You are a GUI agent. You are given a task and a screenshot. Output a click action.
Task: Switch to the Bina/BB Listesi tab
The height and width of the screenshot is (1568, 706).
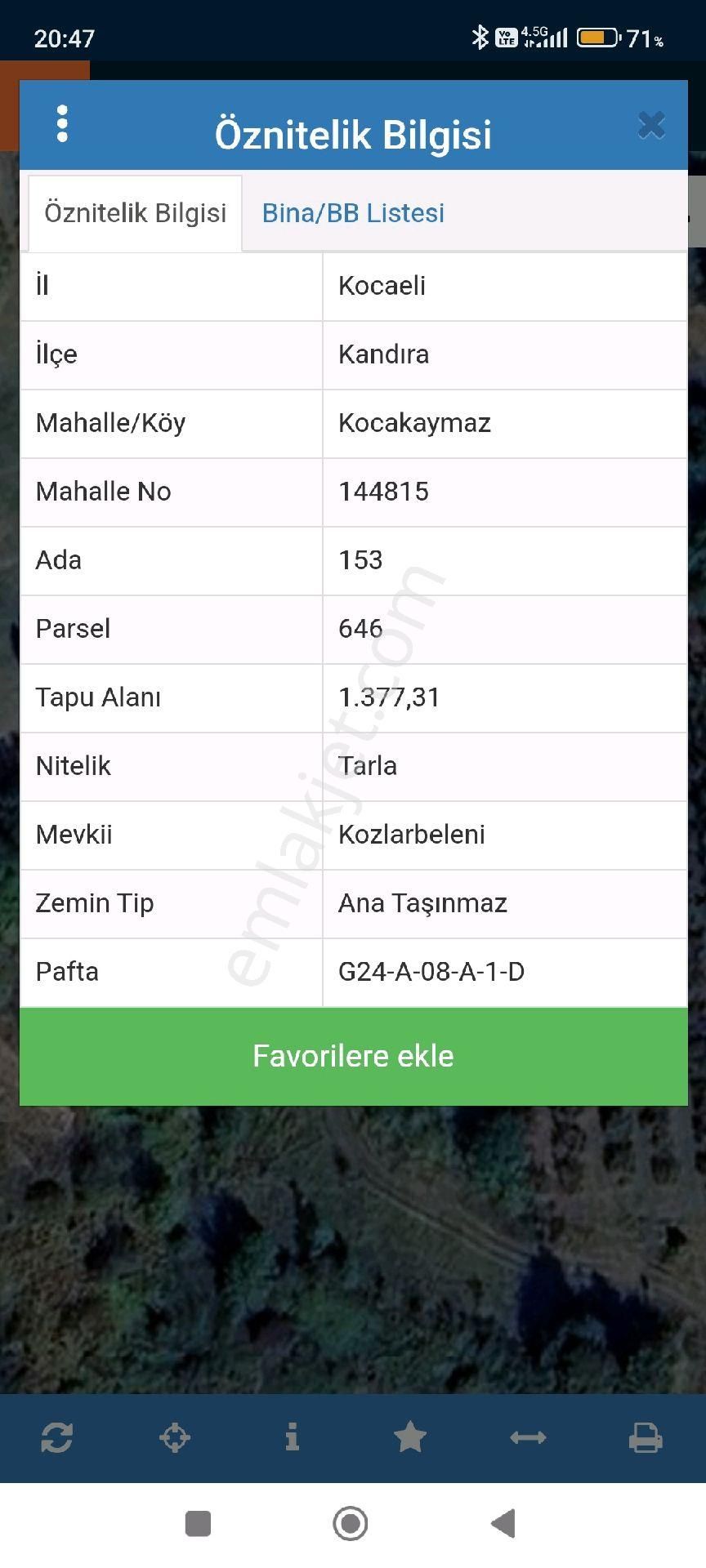[353, 213]
